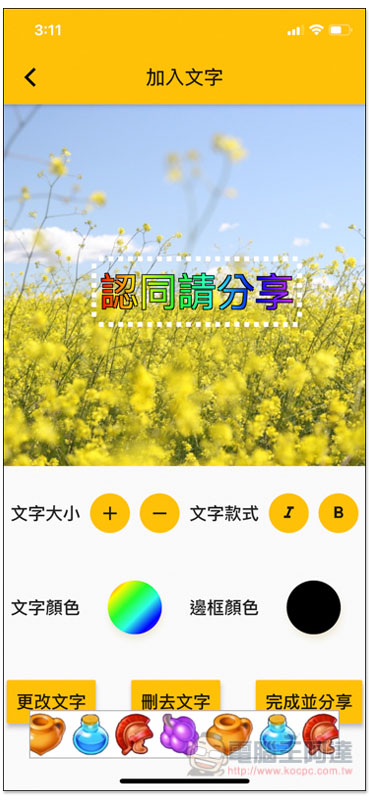Open the rainbow 文字顏色 color swatch
Image resolution: width=369 pixels, height=800 pixels.
click(x=135, y=607)
